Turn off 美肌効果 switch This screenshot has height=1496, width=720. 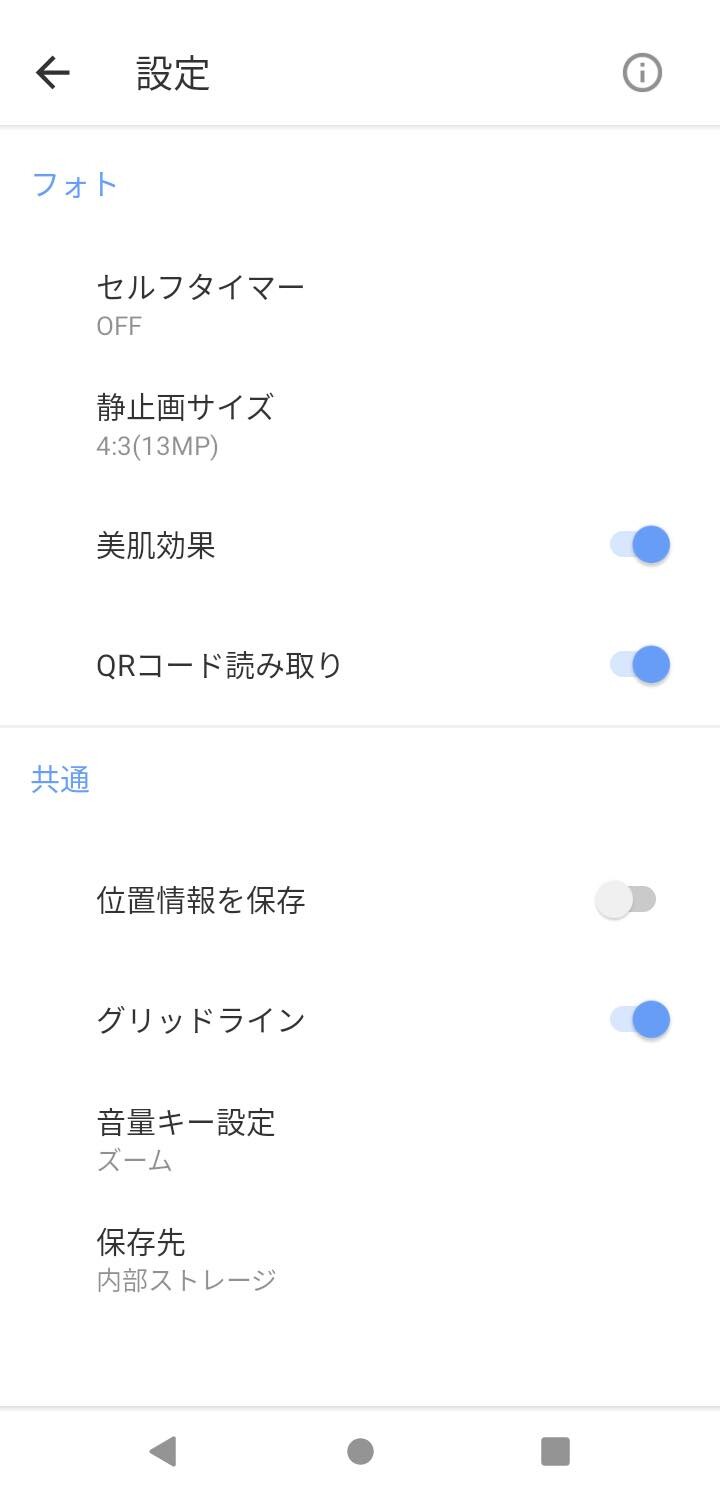pyautogui.click(x=639, y=545)
